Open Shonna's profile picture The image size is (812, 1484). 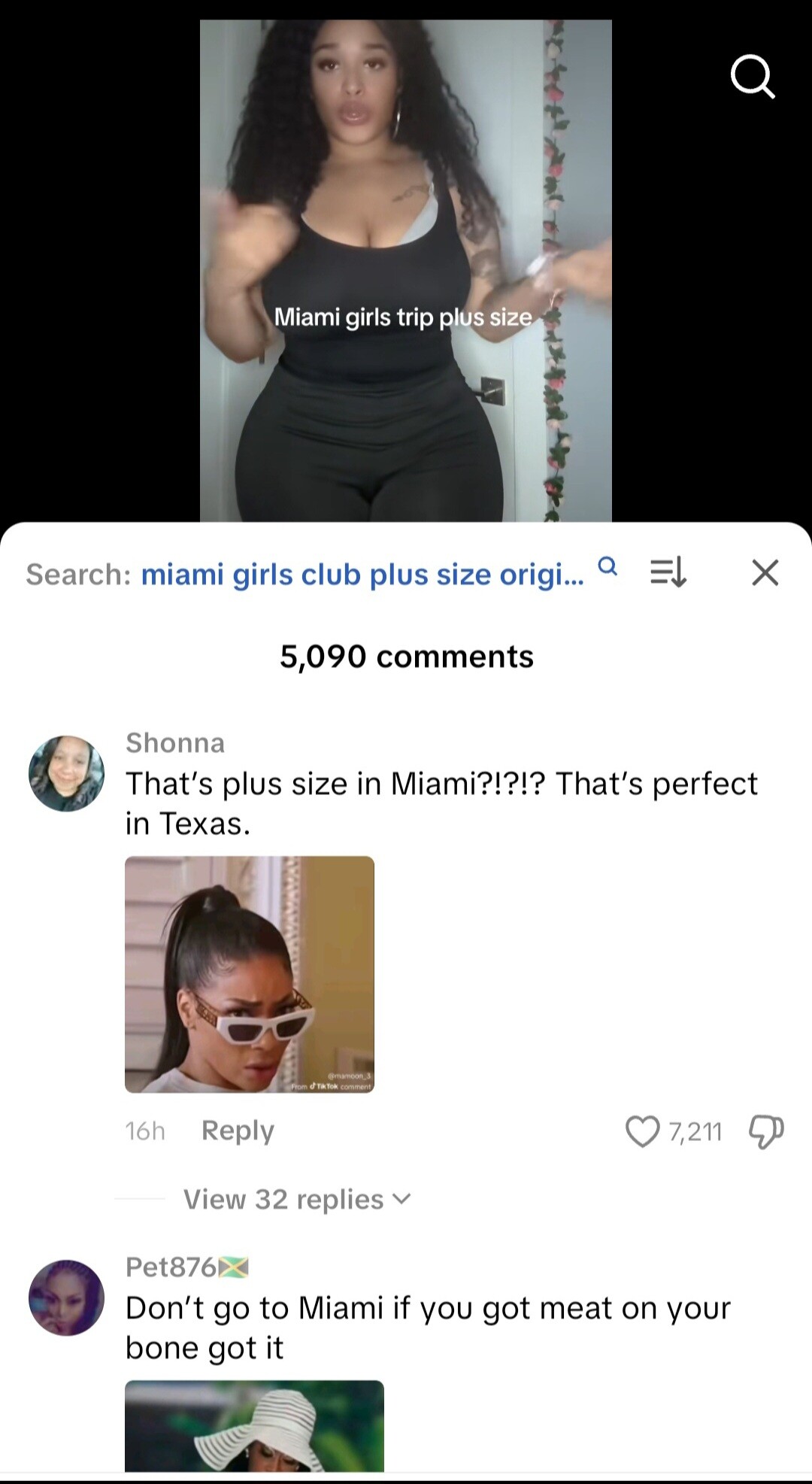click(x=66, y=773)
